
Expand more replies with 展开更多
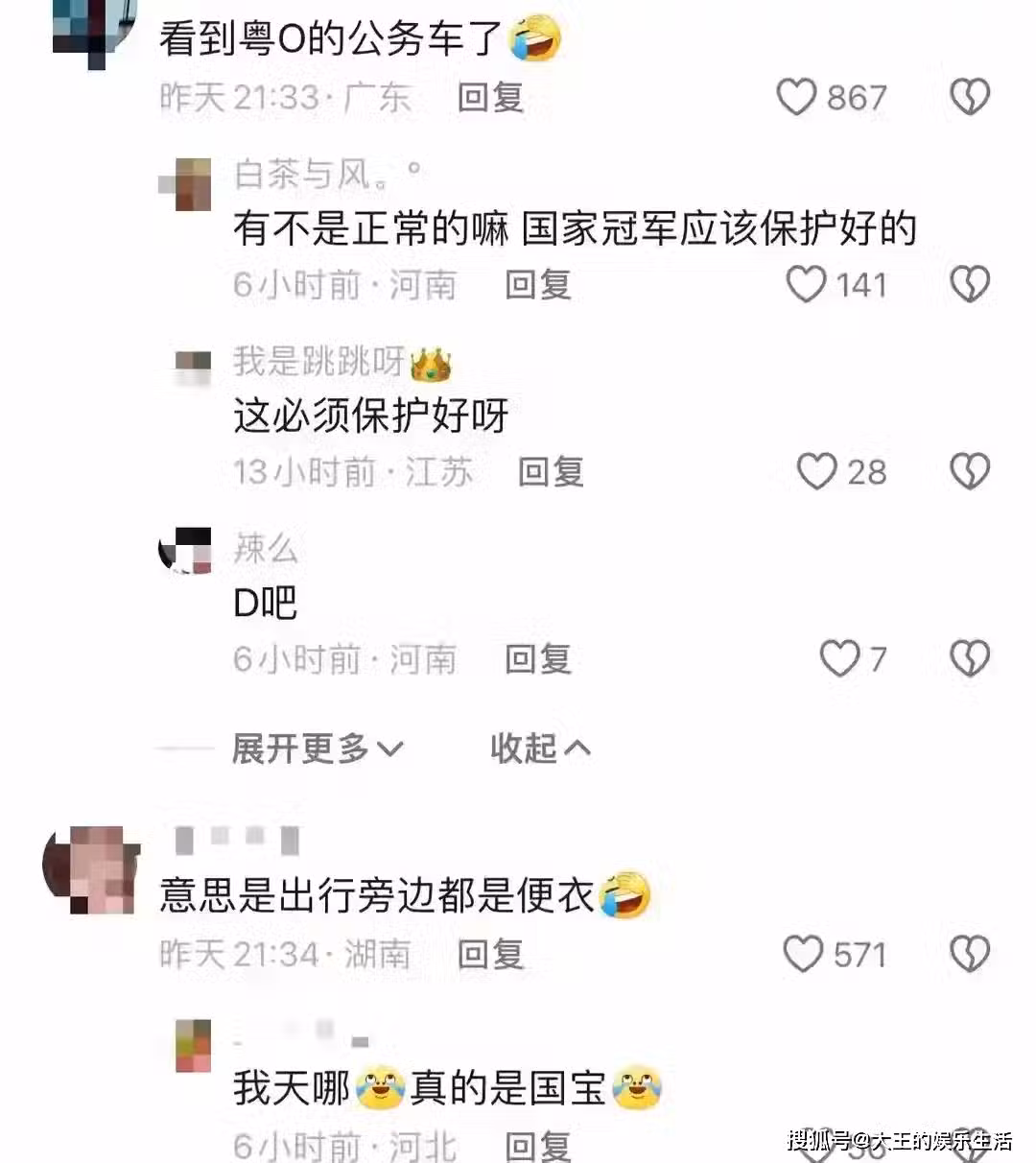point(317,748)
